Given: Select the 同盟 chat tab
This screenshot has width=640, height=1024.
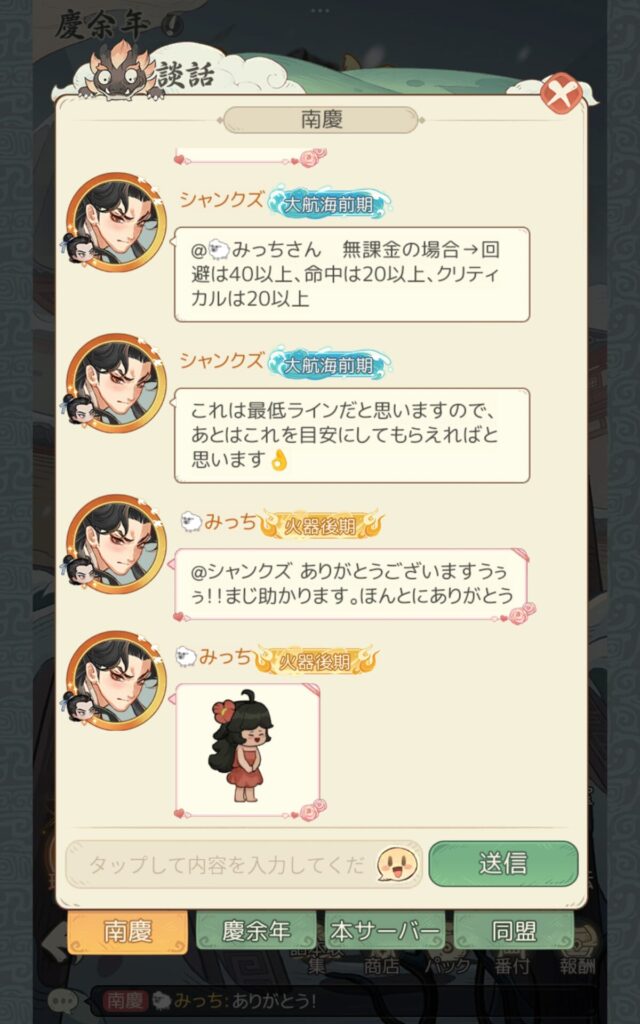Looking at the screenshot, I should [x=514, y=932].
